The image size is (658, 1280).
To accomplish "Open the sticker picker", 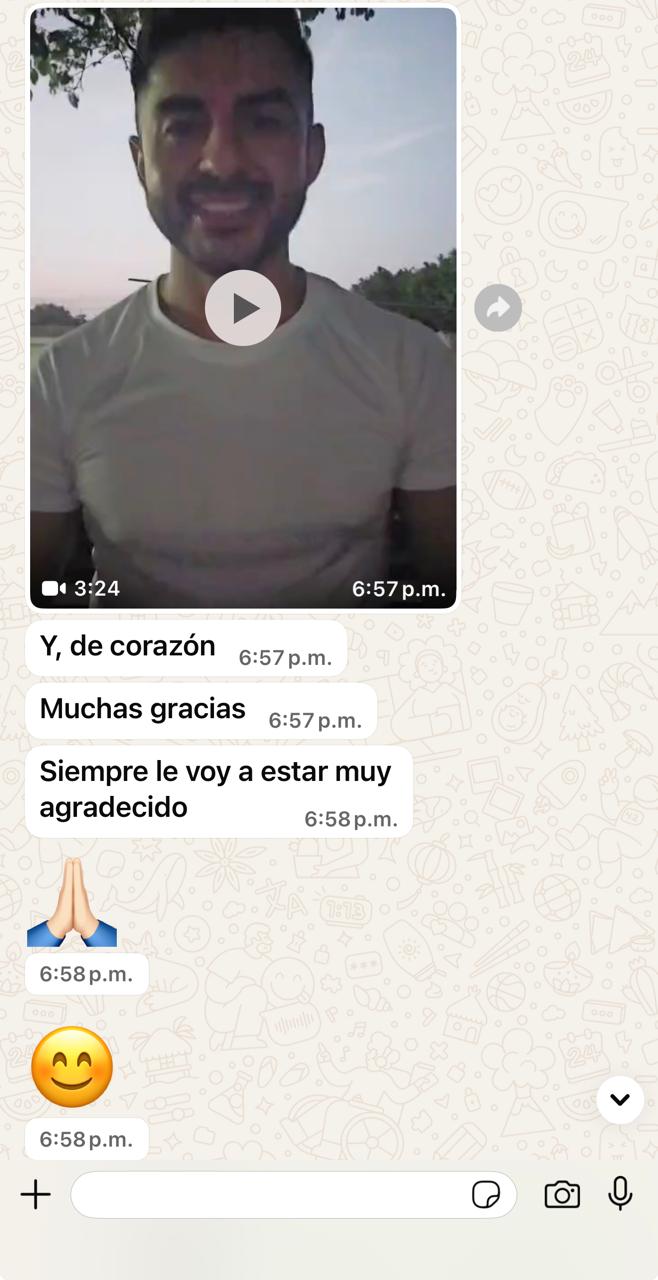I will [x=486, y=1194].
